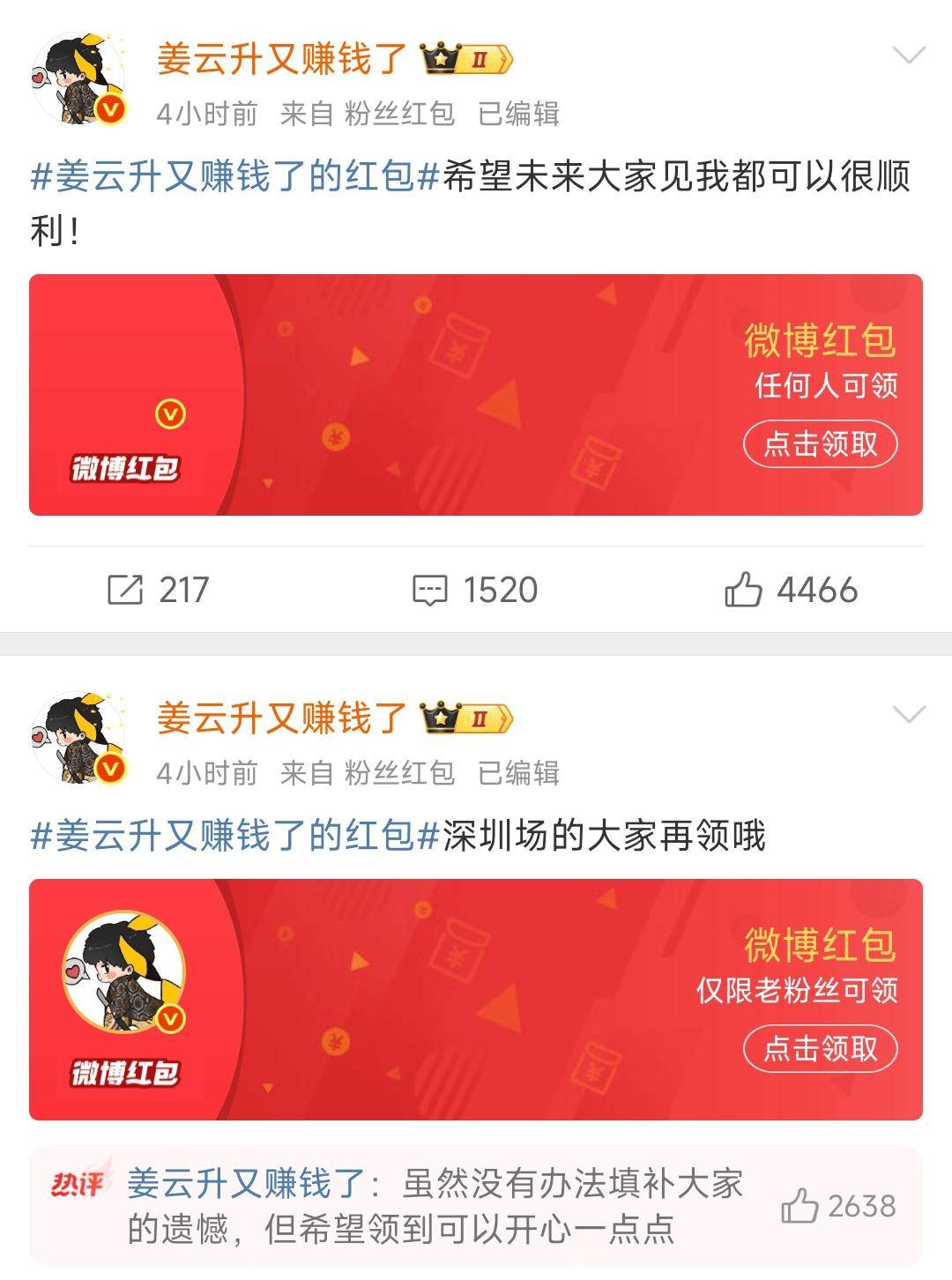
Task: Repost the post with 217 shares
Action: point(159,590)
